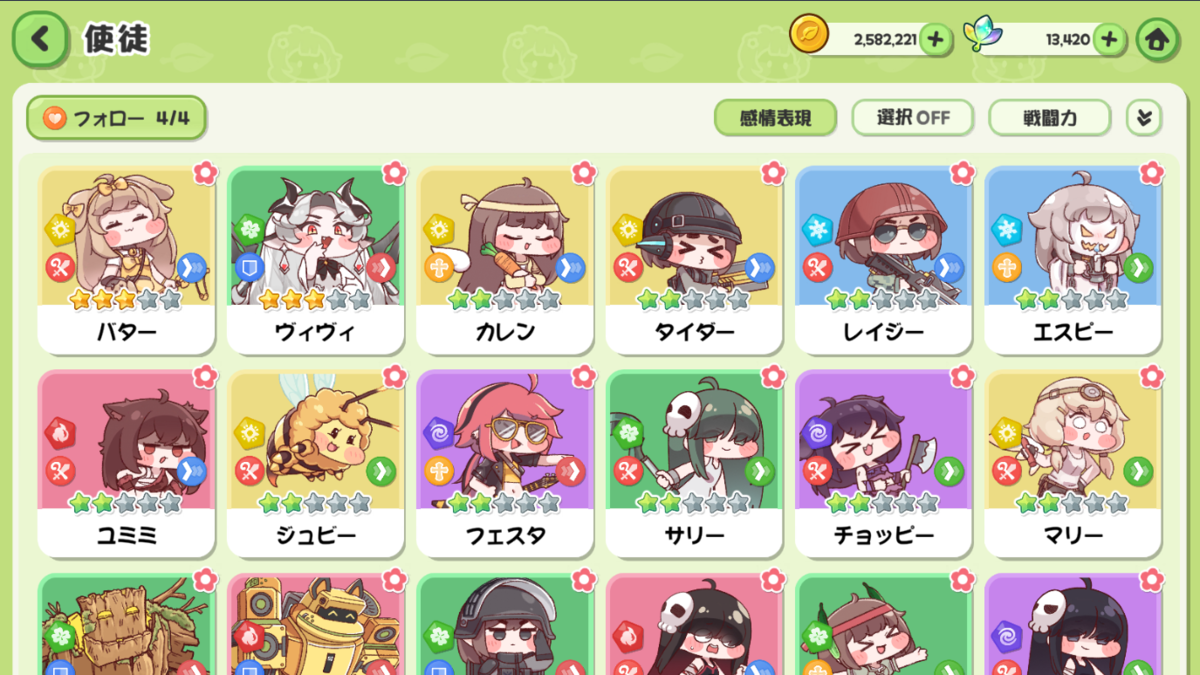This screenshot has height=675, width=1200.
Task: Open the フェスタ character card
Action: (x=505, y=462)
